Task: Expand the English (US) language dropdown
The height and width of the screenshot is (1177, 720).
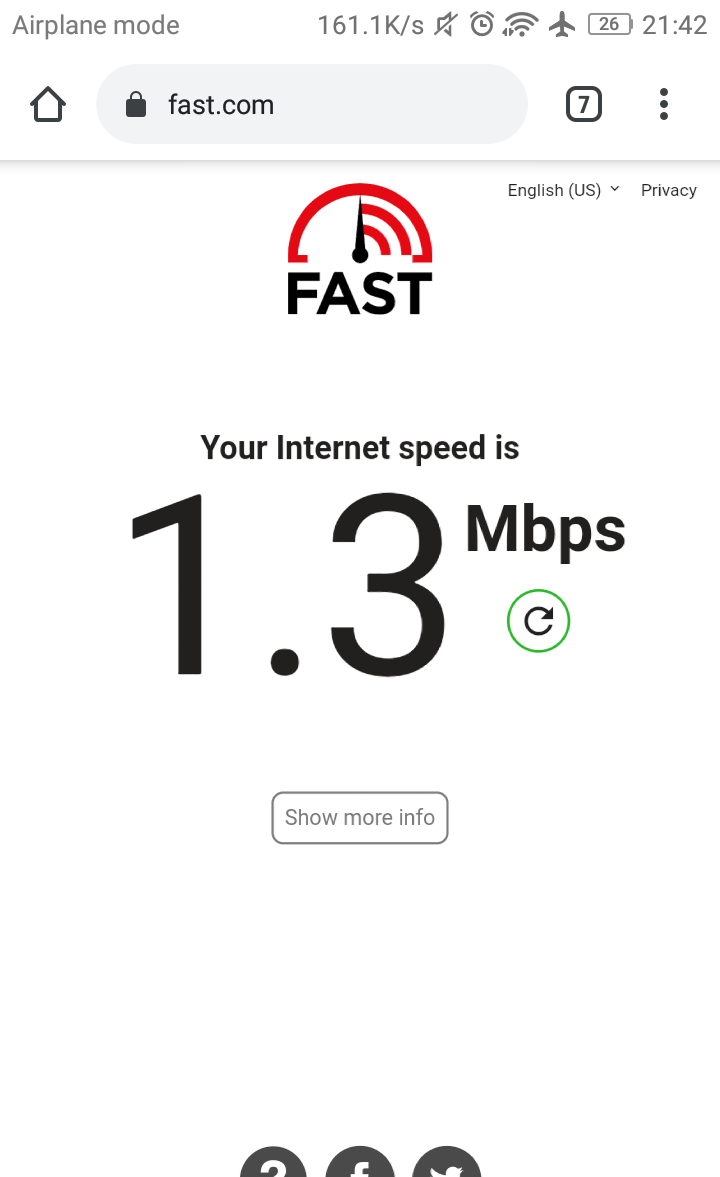Action: 563,190
